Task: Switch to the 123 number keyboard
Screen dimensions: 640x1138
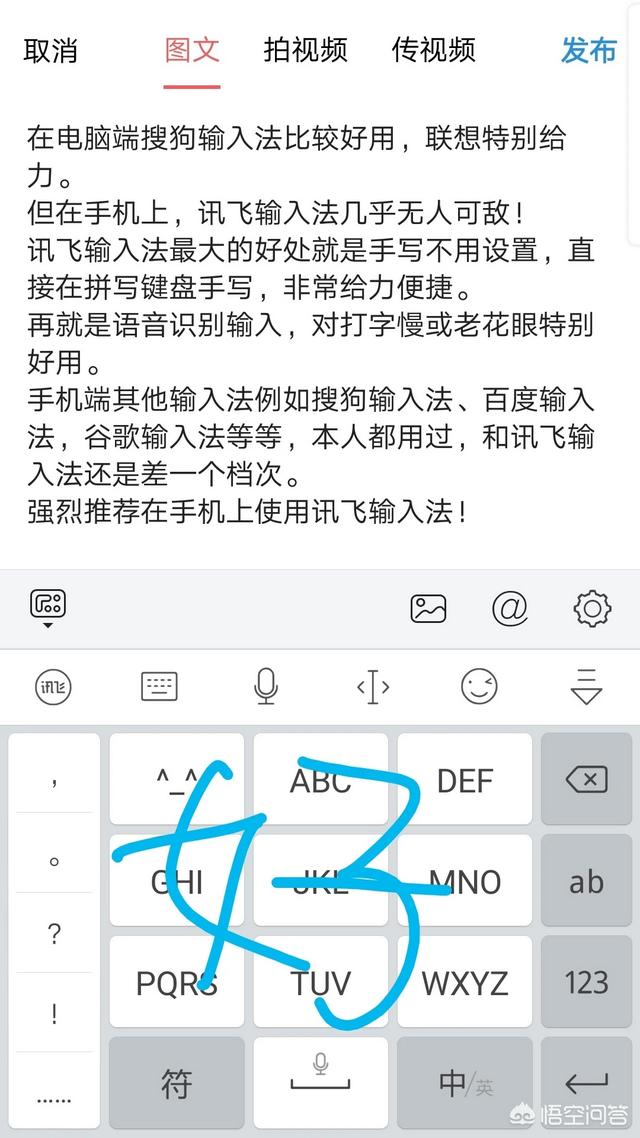Action: click(586, 982)
